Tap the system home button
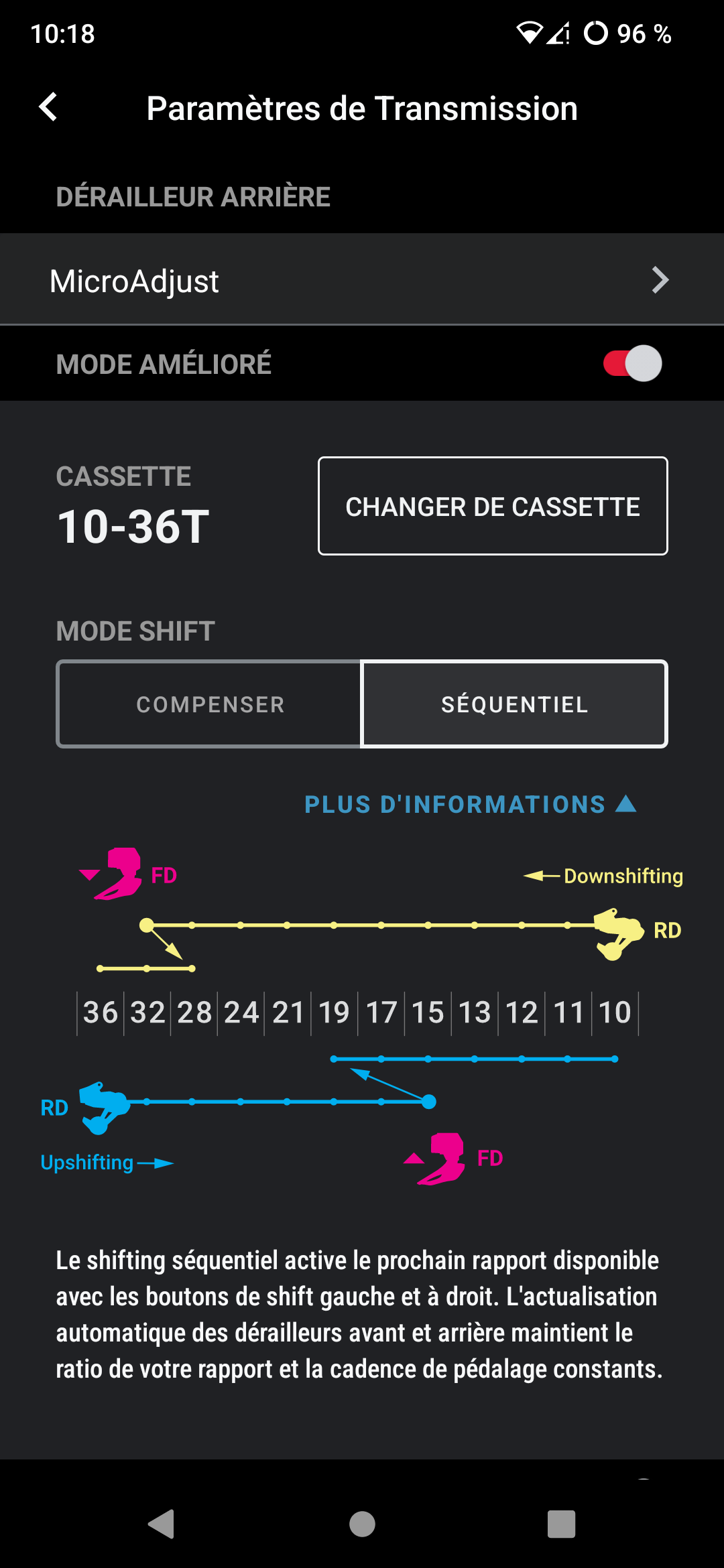724x1568 pixels. tap(362, 1524)
